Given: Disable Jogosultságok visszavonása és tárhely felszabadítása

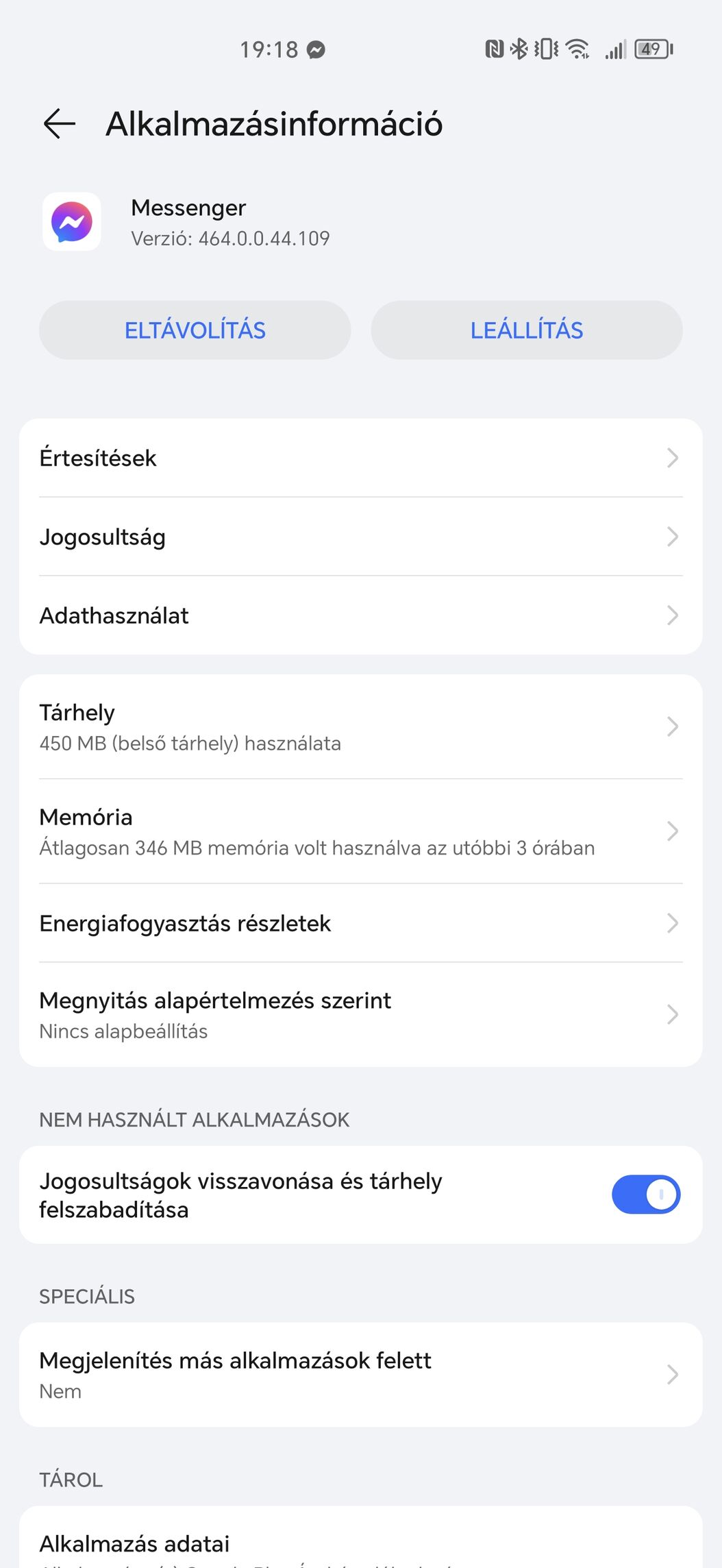Looking at the screenshot, I should 645,1195.
